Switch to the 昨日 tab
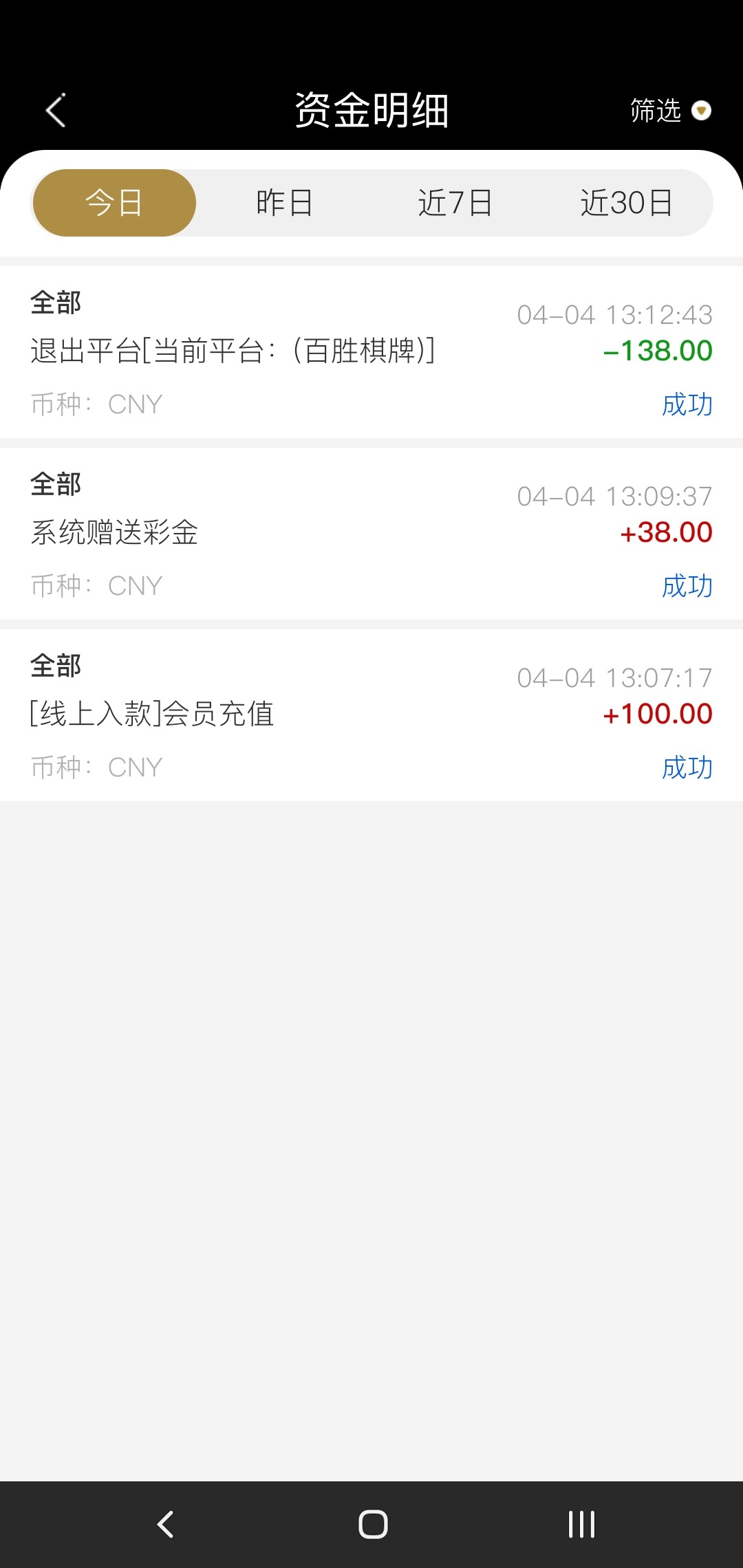The height and width of the screenshot is (1568, 743). tap(284, 203)
